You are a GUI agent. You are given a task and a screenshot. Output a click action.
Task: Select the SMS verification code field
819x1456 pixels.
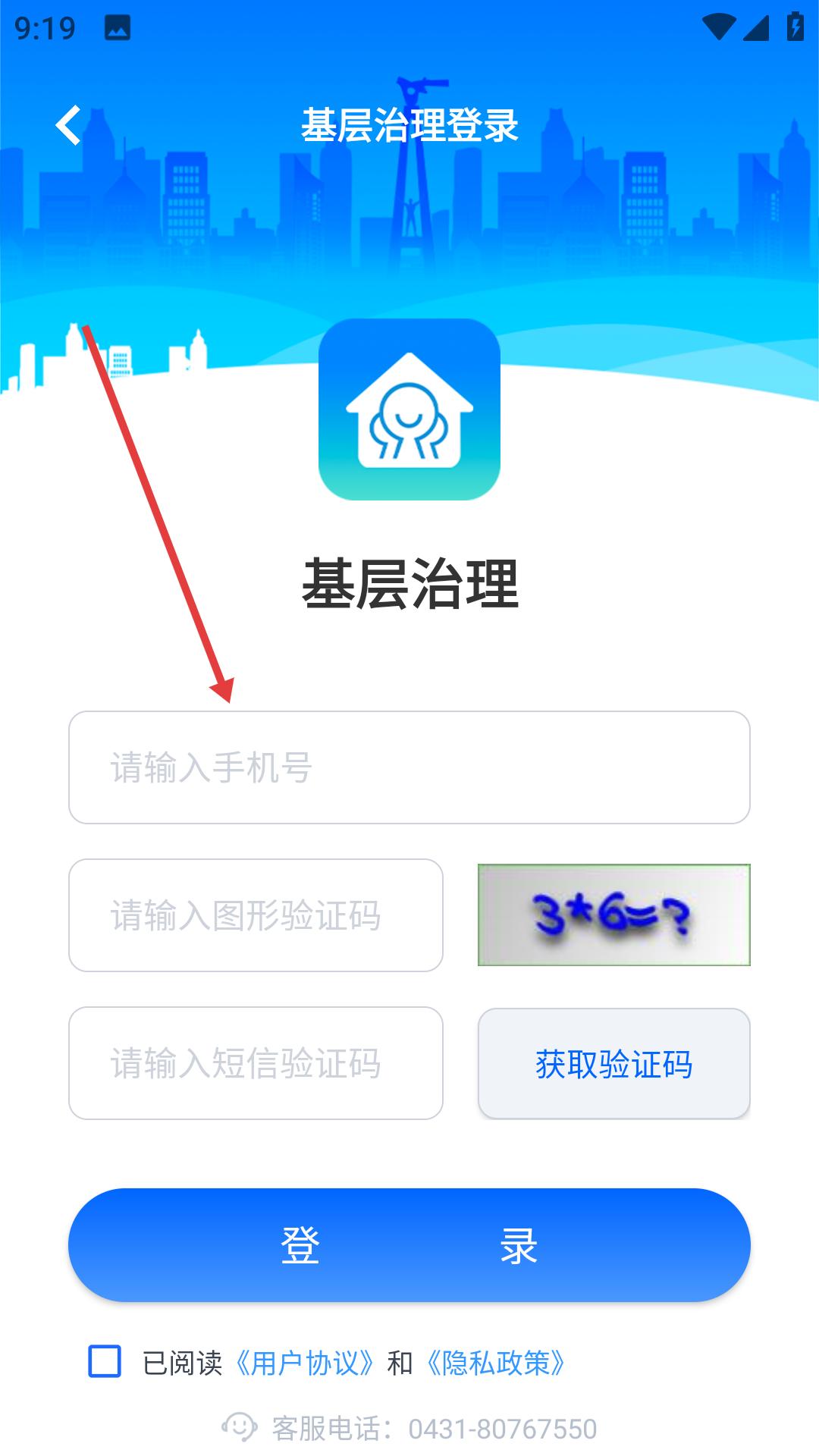point(256,1063)
